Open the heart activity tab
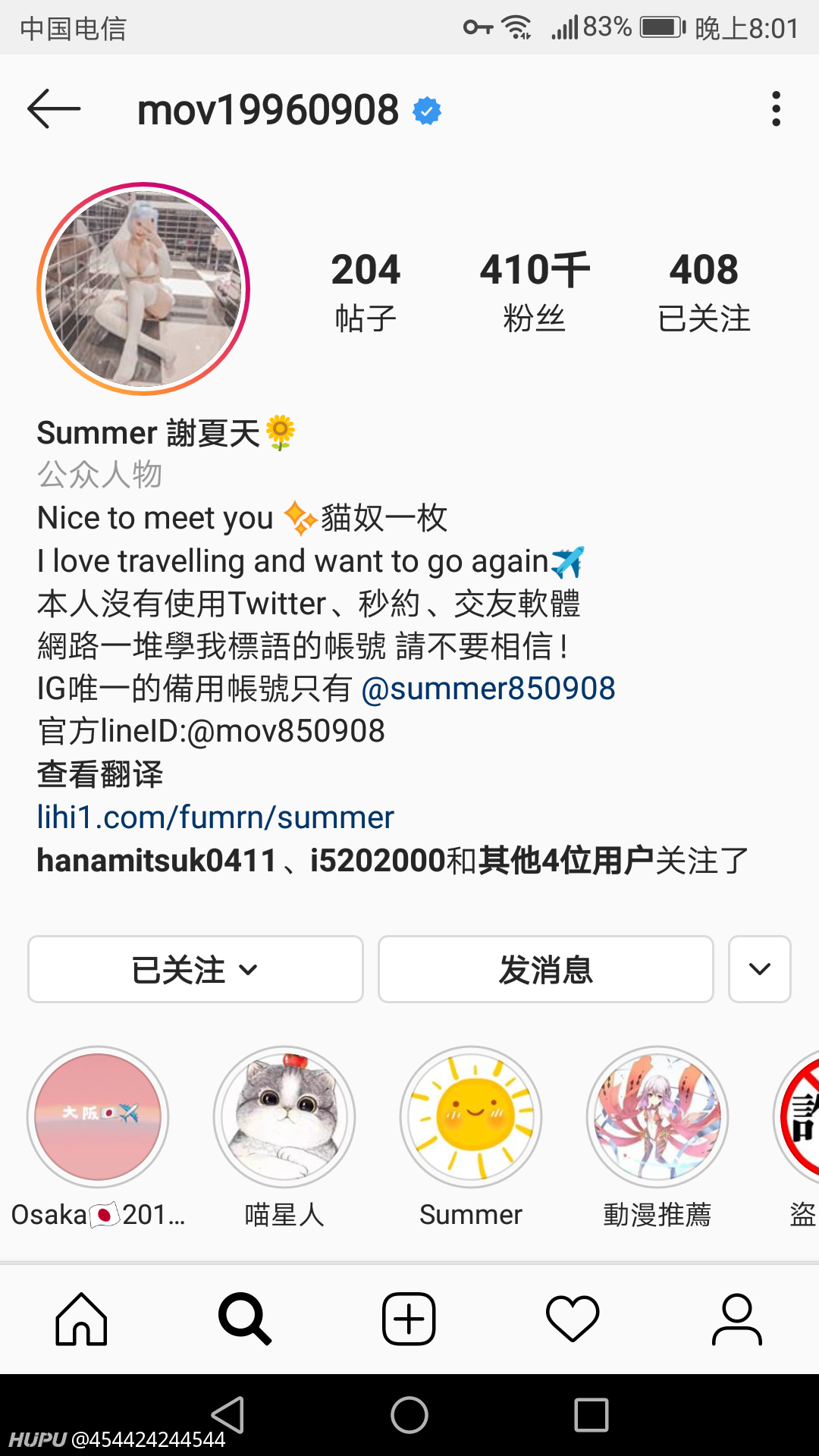This screenshot has height=1456, width=819. [x=573, y=1319]
